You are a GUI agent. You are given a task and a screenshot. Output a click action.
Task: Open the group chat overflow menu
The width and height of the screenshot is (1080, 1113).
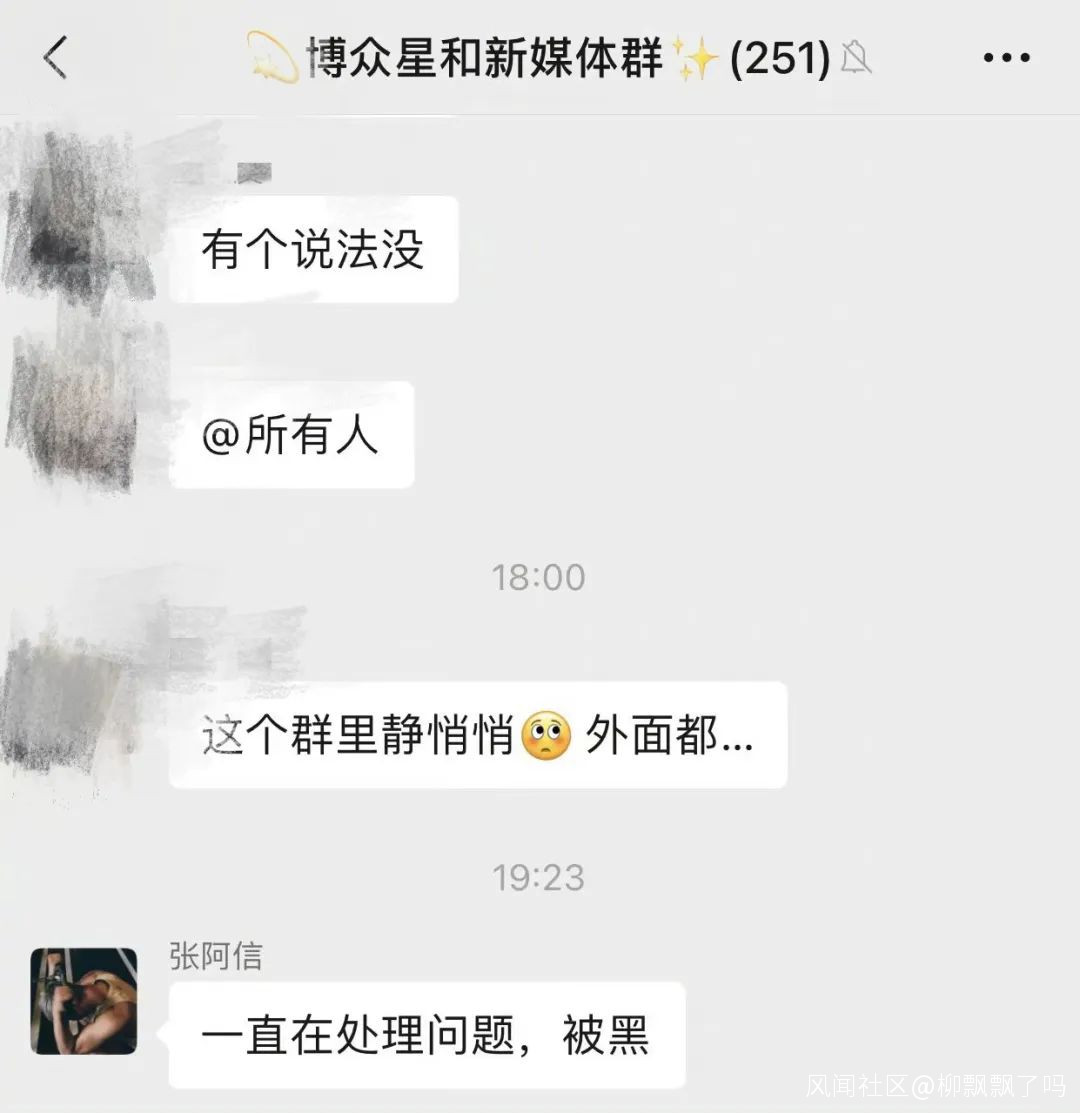point(1005,58)
